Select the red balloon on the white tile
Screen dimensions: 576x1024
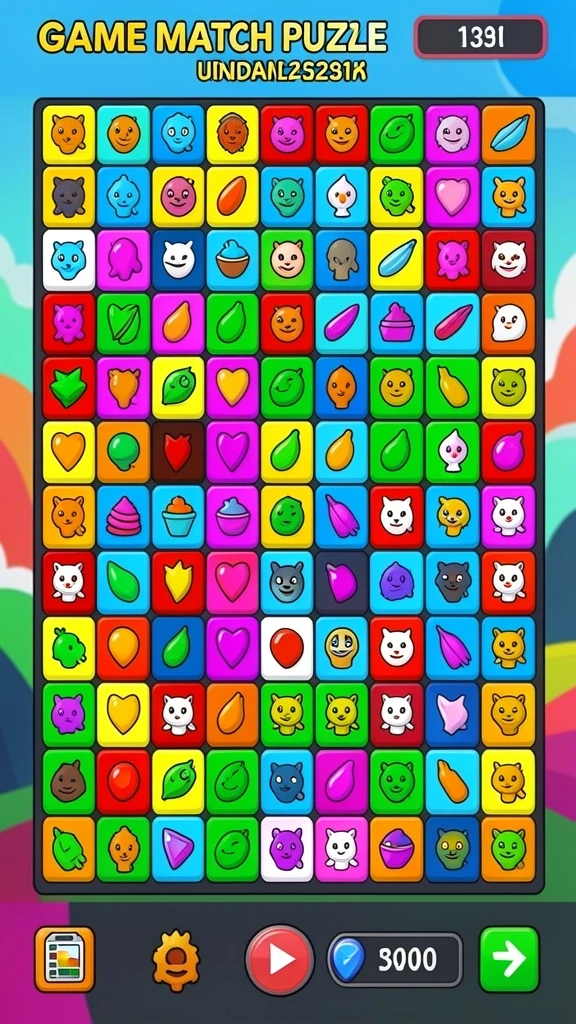287,647
